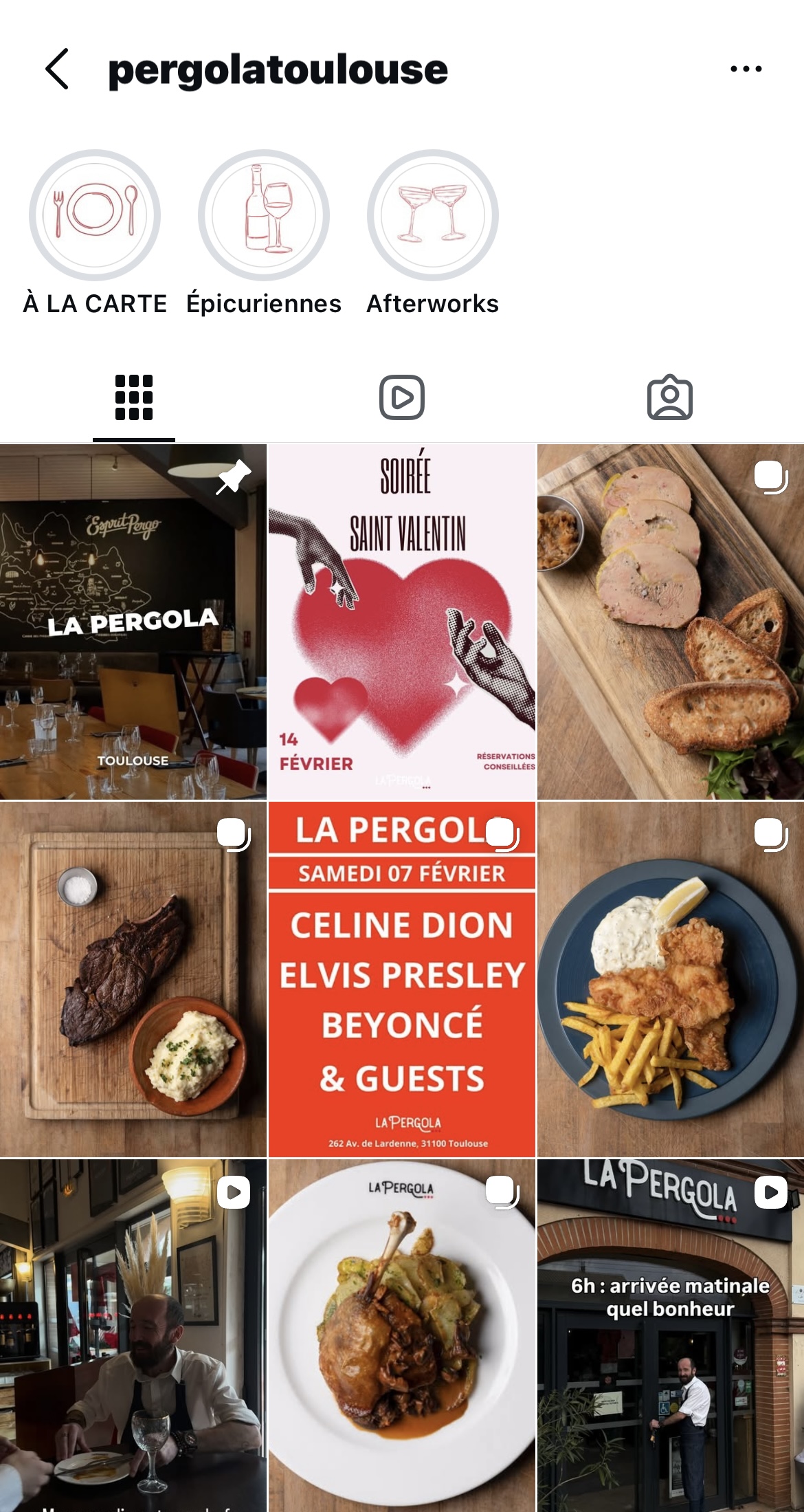Tap the carousel icon on the fish and chips post
The height and width of the screenshot is (1512, 804).
pos(771,836)
